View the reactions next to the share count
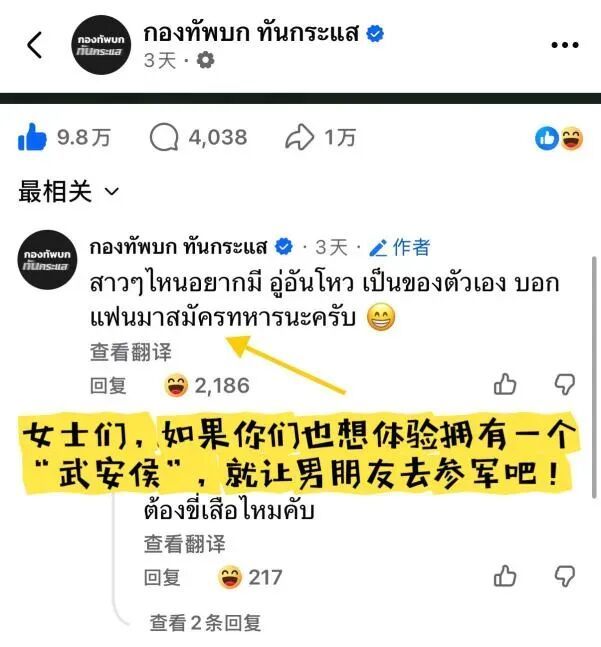Image resolution: width=601 pixels, height=647 pixels. [560, 139]
